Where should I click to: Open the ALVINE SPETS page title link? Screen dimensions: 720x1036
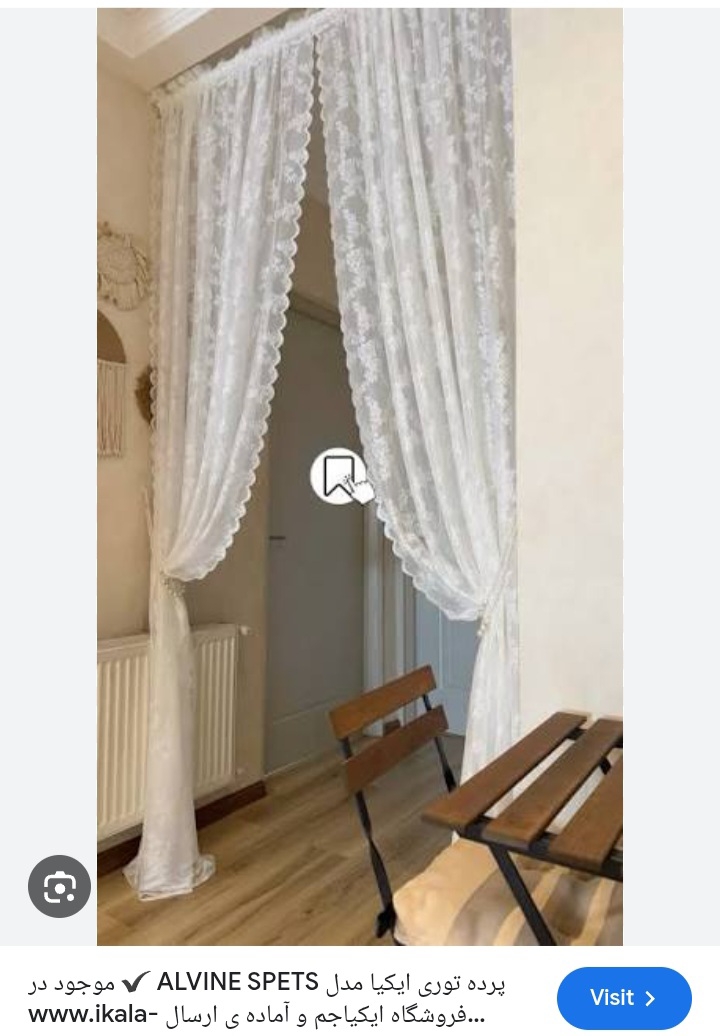click(x=266, y=998)
